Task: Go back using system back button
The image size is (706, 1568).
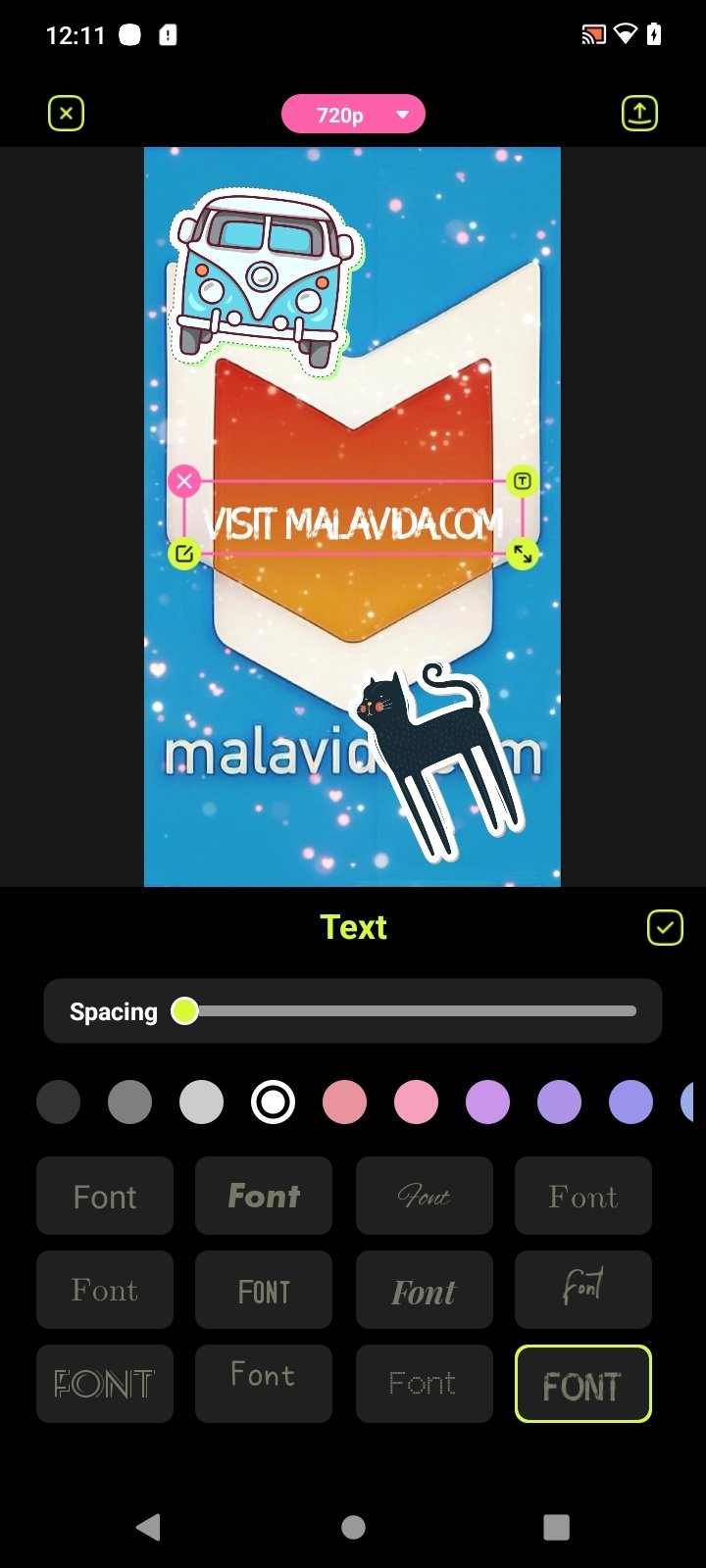Action: (148, 1527)
